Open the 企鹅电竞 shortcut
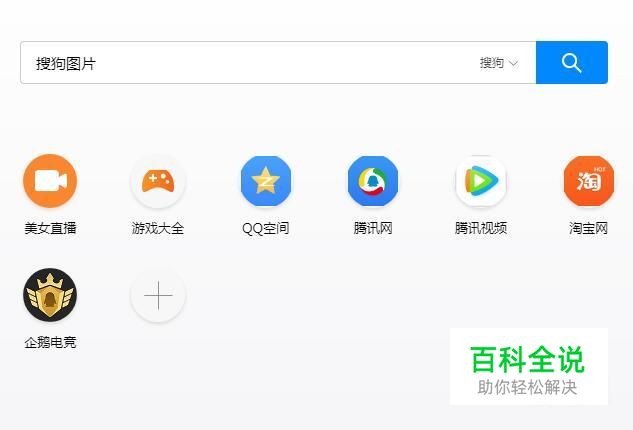Viewport: 633px width, 430px height. pos(50,296)
